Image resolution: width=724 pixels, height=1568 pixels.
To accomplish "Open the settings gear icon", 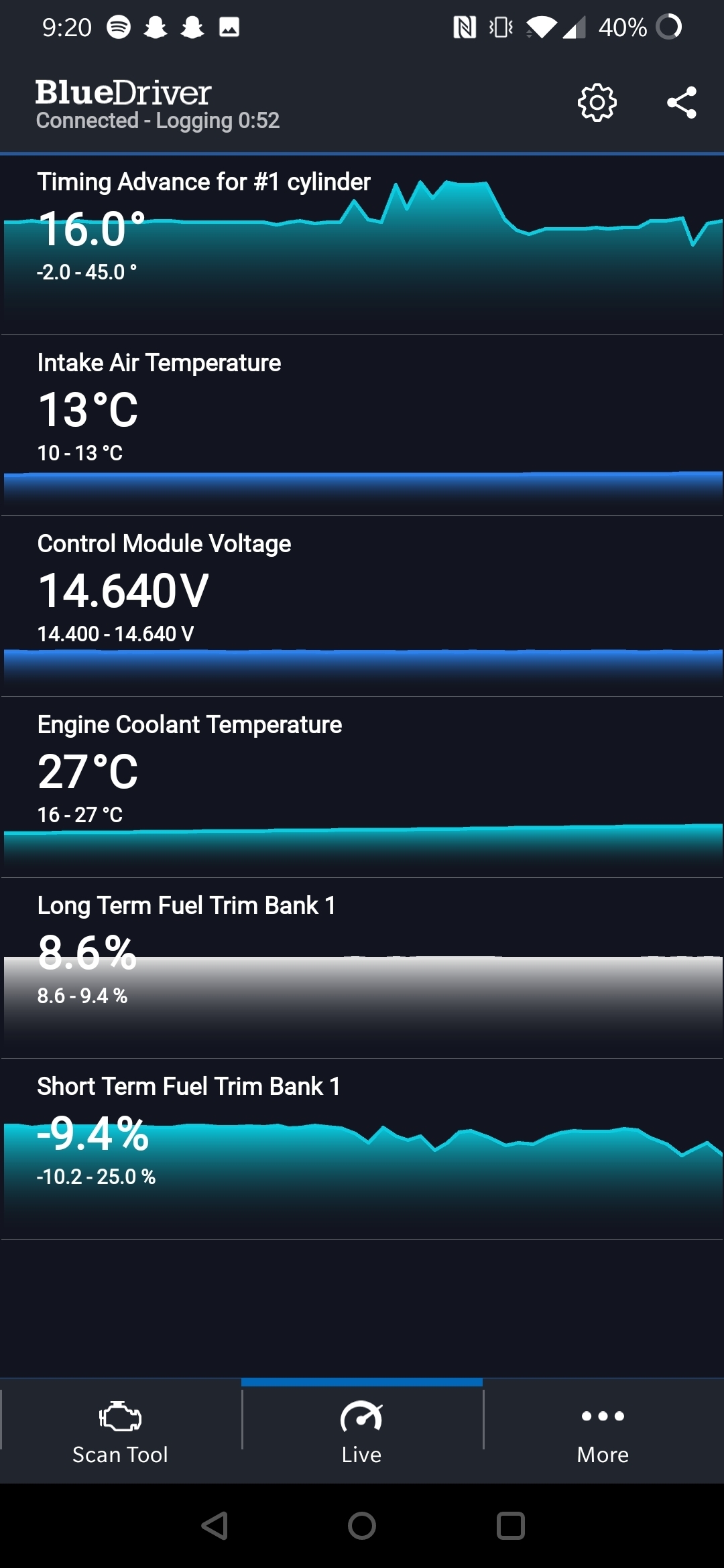I will 597,103.
